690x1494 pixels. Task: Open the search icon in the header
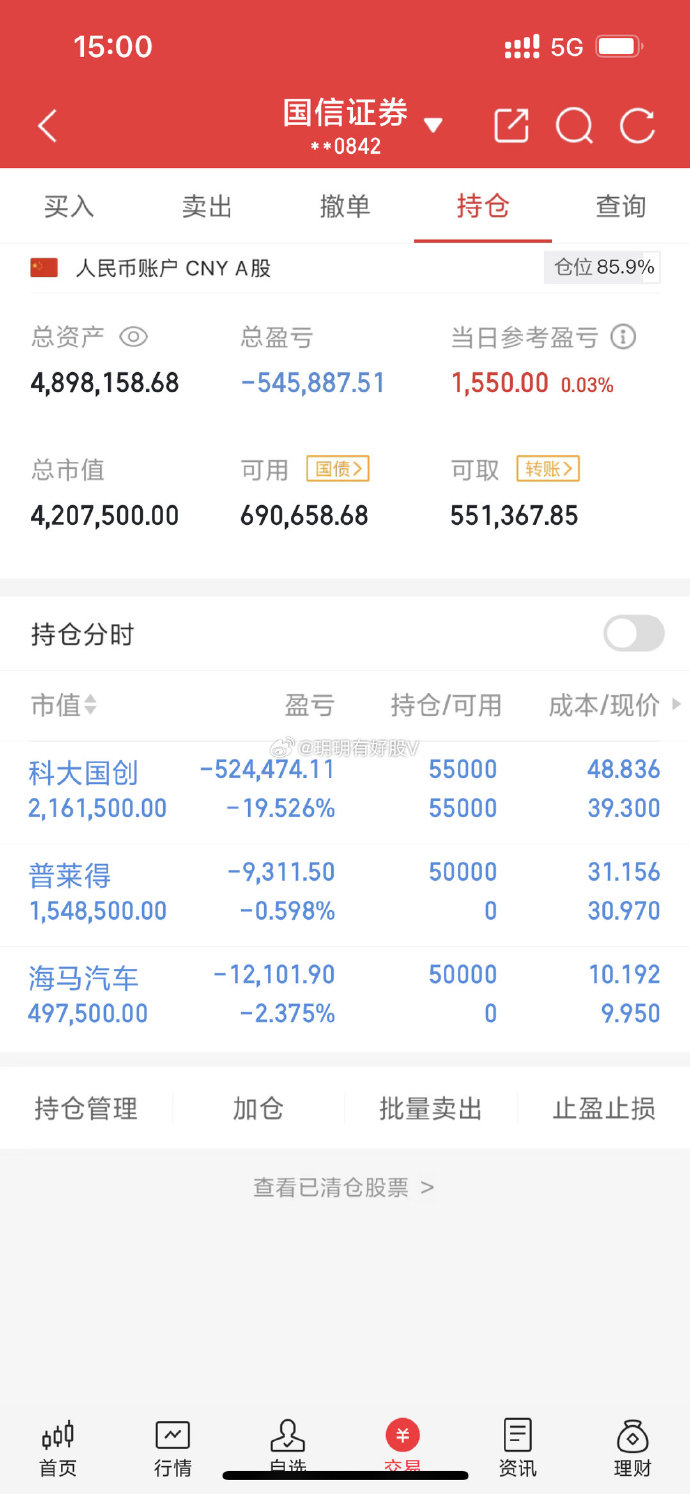(574, 126)
